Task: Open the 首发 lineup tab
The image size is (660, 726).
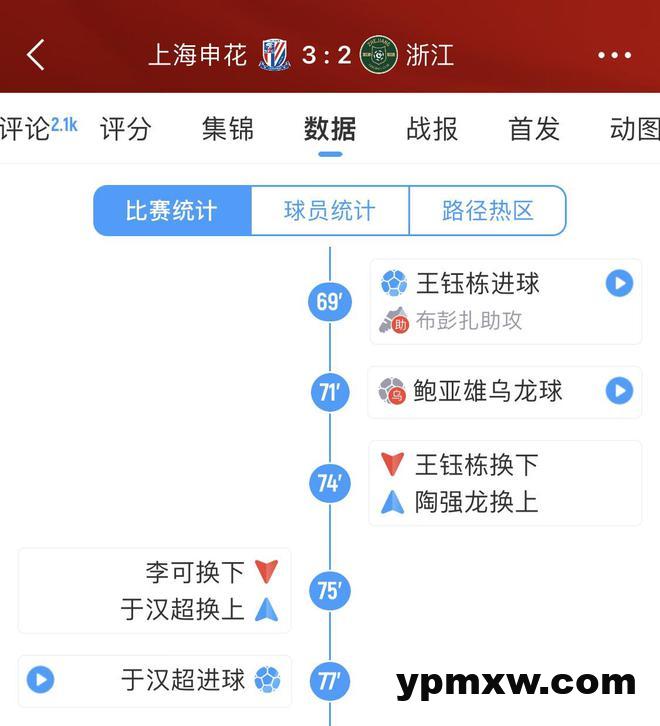Action: 534,129
